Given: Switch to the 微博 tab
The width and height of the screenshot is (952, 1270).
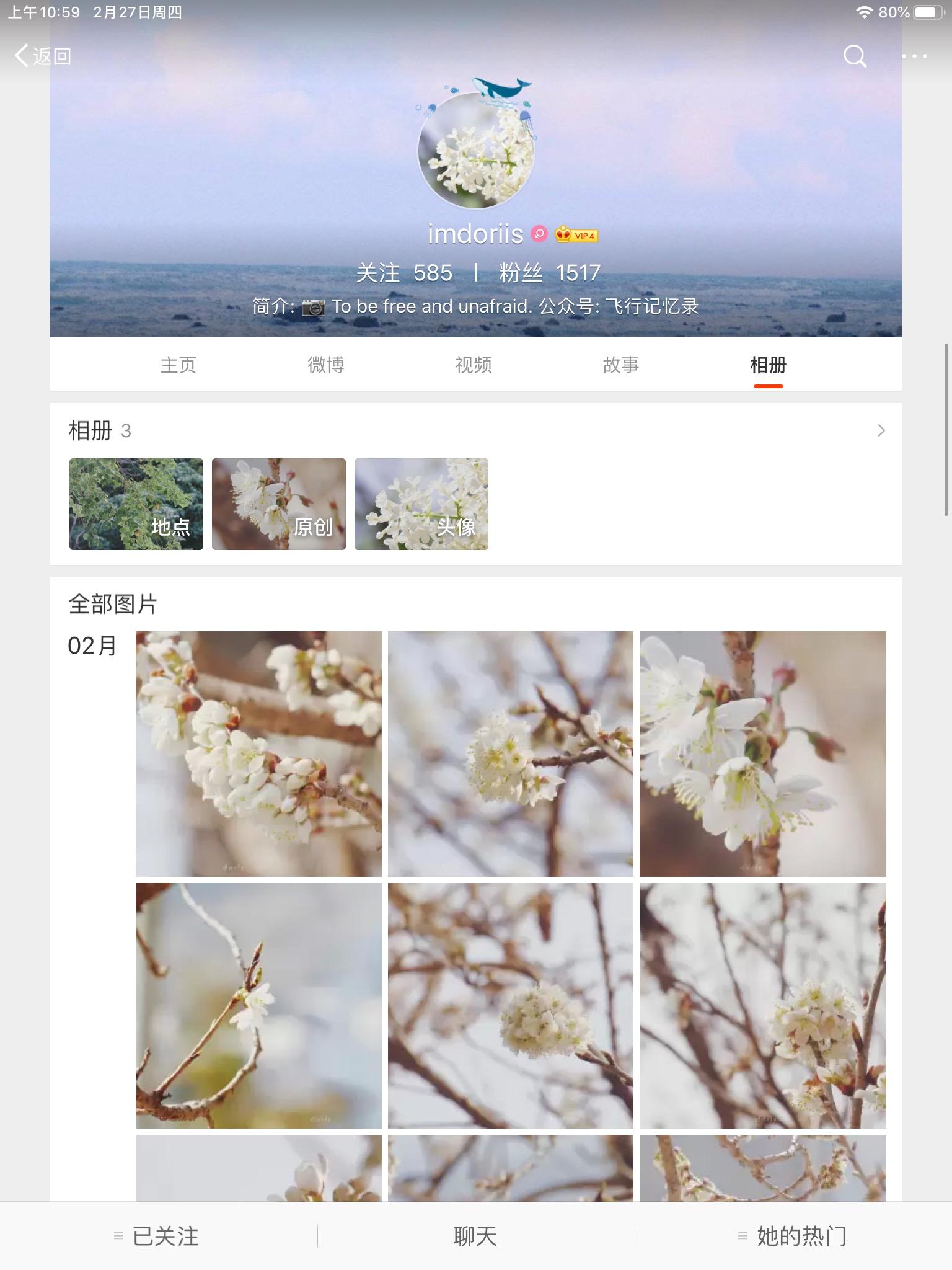Looking at the screenshot, I should [326, 365].
